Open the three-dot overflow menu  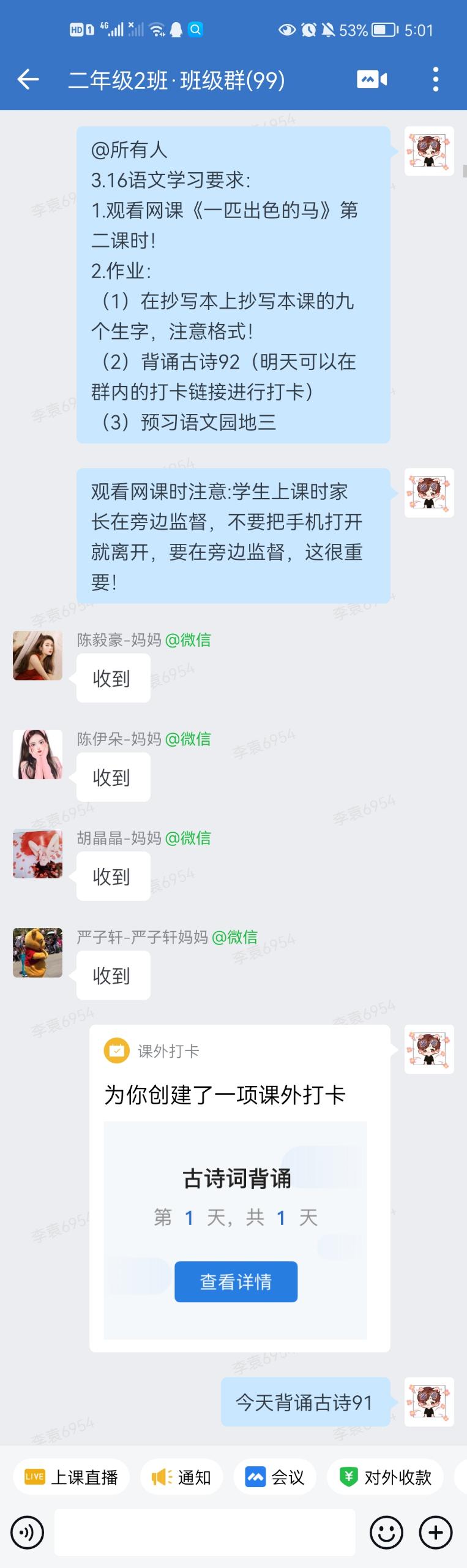click(435, 80)
